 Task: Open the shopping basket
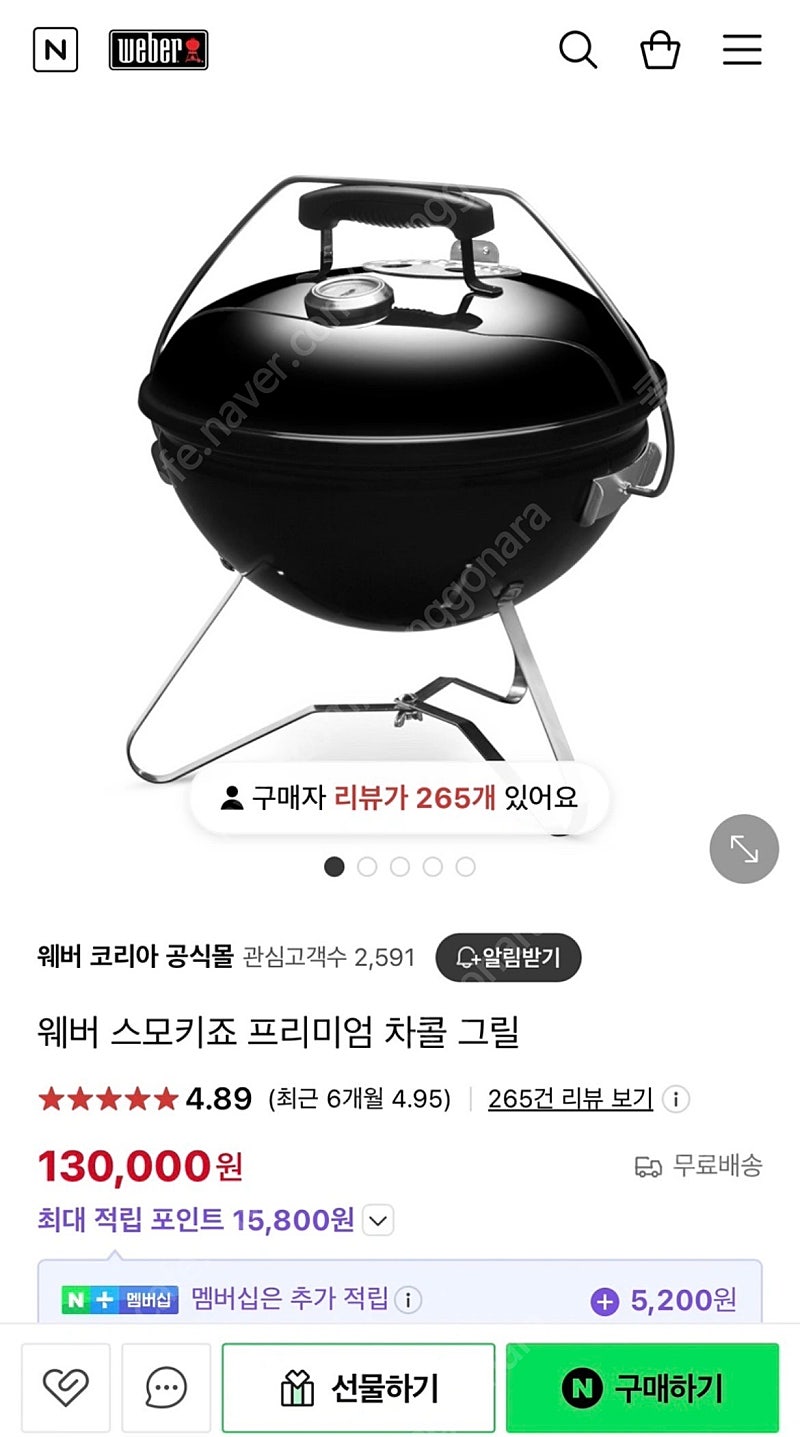point(660,50)
